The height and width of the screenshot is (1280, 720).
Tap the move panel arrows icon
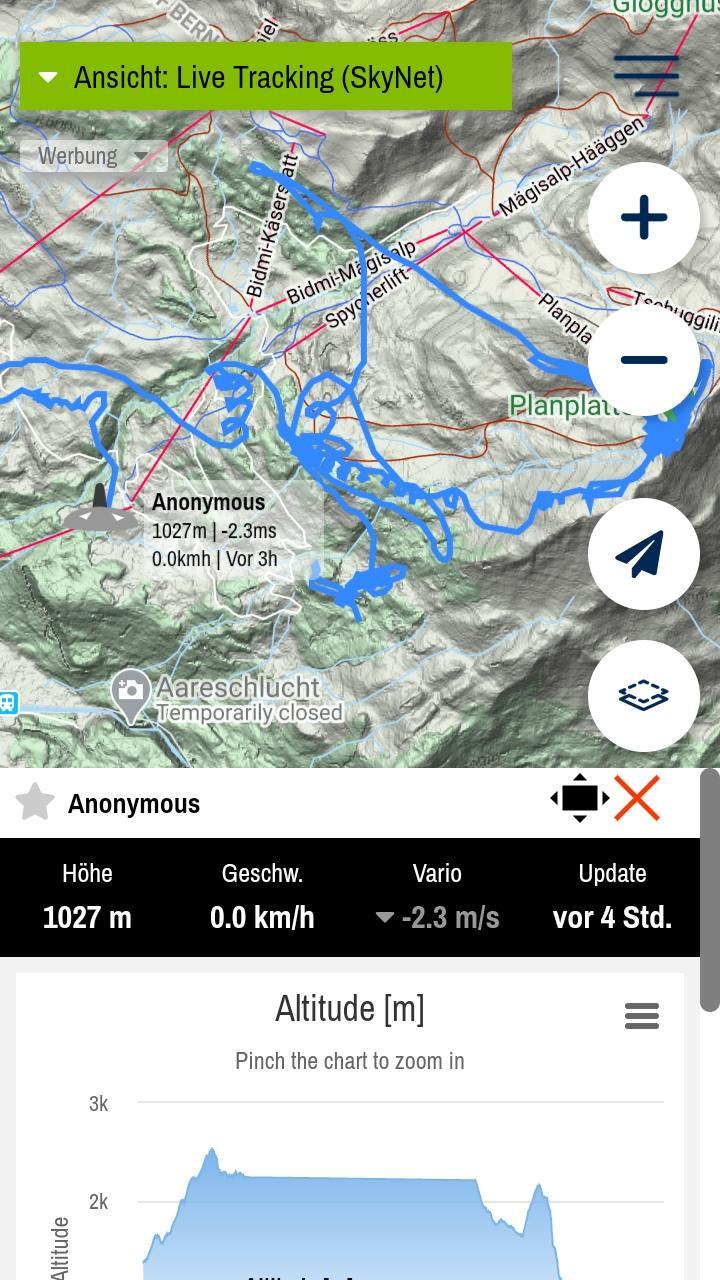click(580, 798)
